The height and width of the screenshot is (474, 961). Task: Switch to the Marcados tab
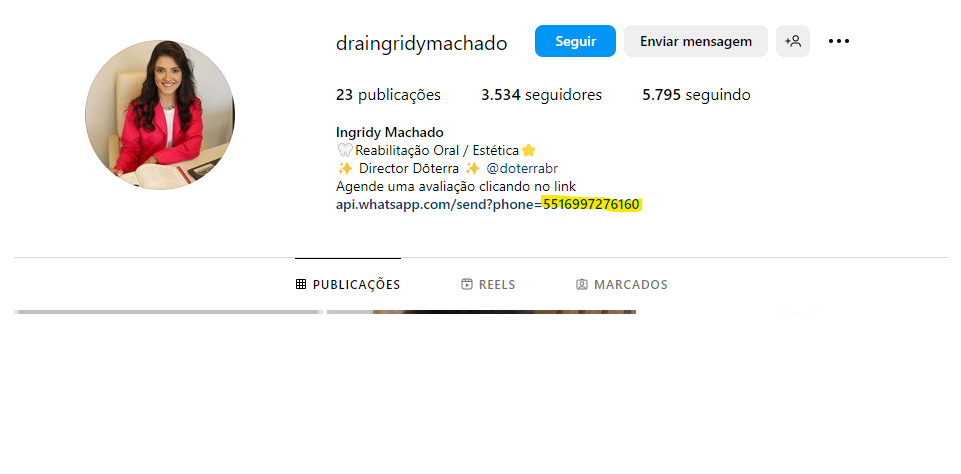coord(621,285)
